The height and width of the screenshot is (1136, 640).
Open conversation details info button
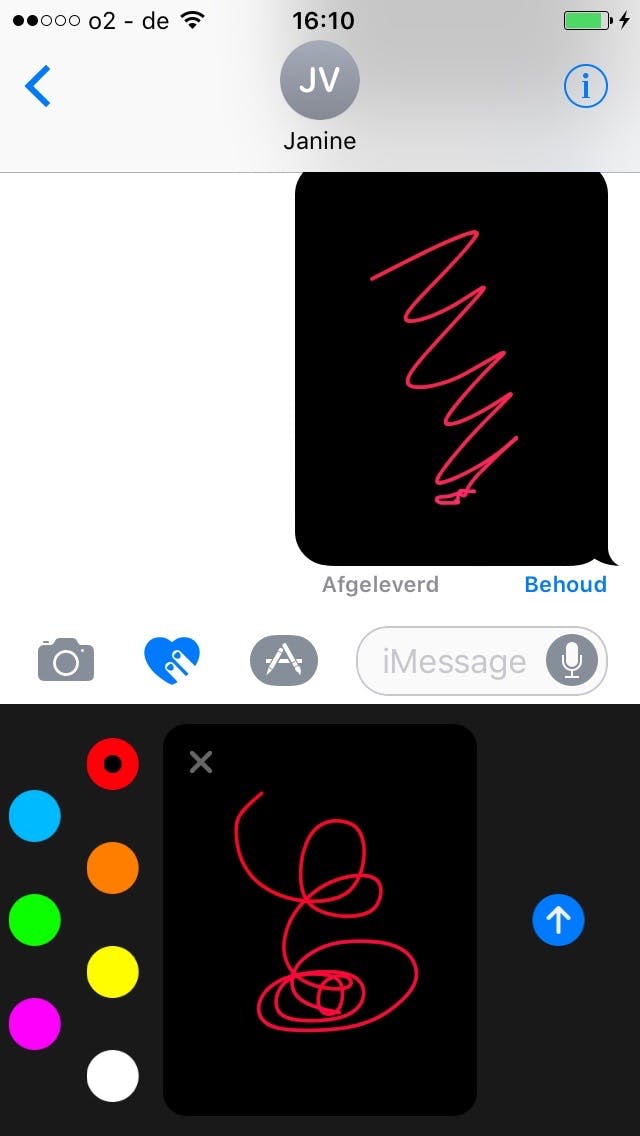click(585, 87)
